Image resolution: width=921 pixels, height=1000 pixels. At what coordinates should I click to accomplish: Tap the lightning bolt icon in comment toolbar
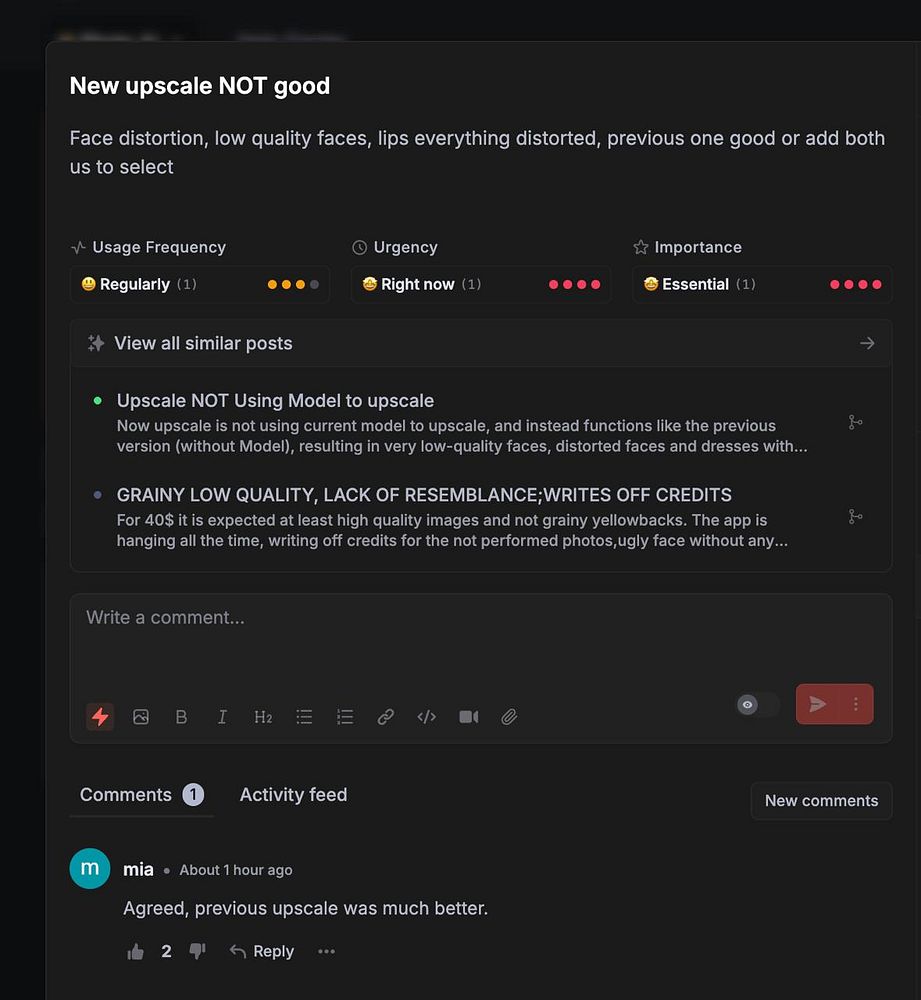coord(100,717)
